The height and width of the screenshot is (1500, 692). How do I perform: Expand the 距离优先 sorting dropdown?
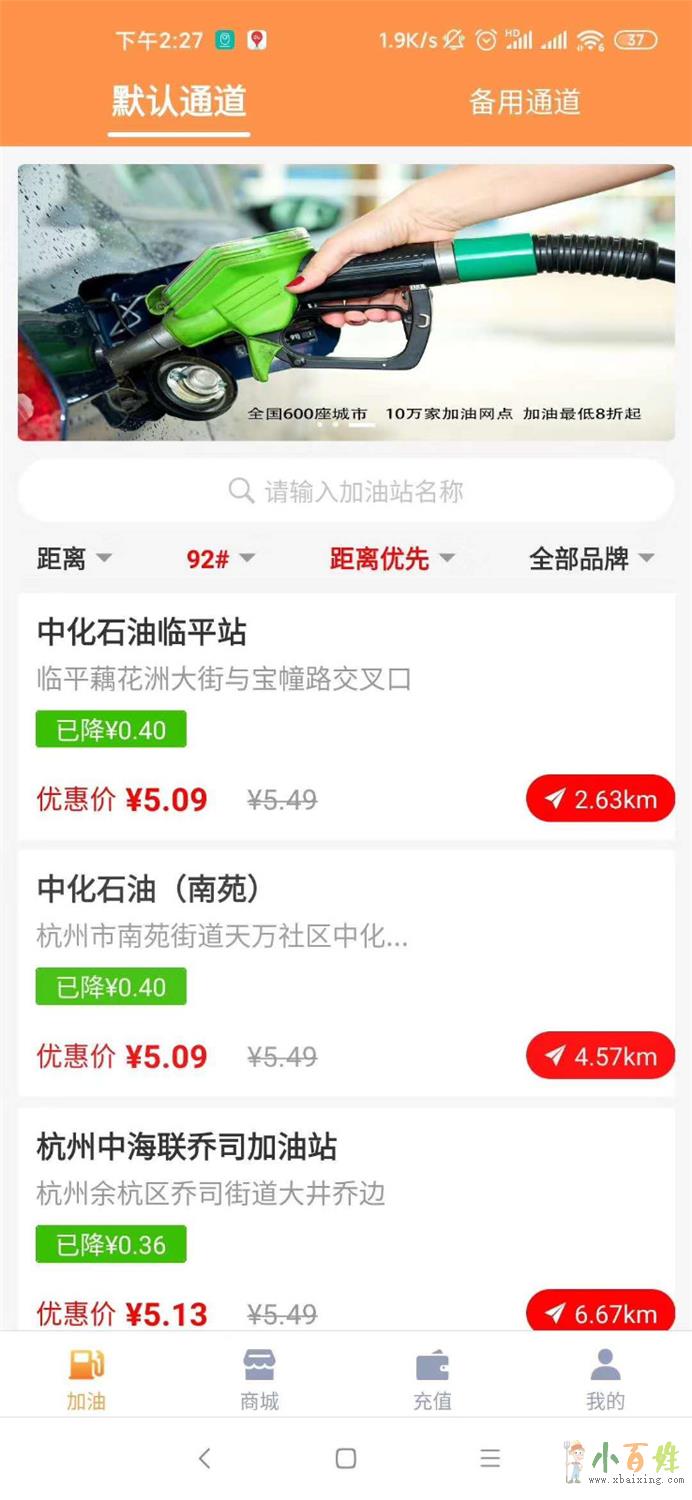(392, 559)
